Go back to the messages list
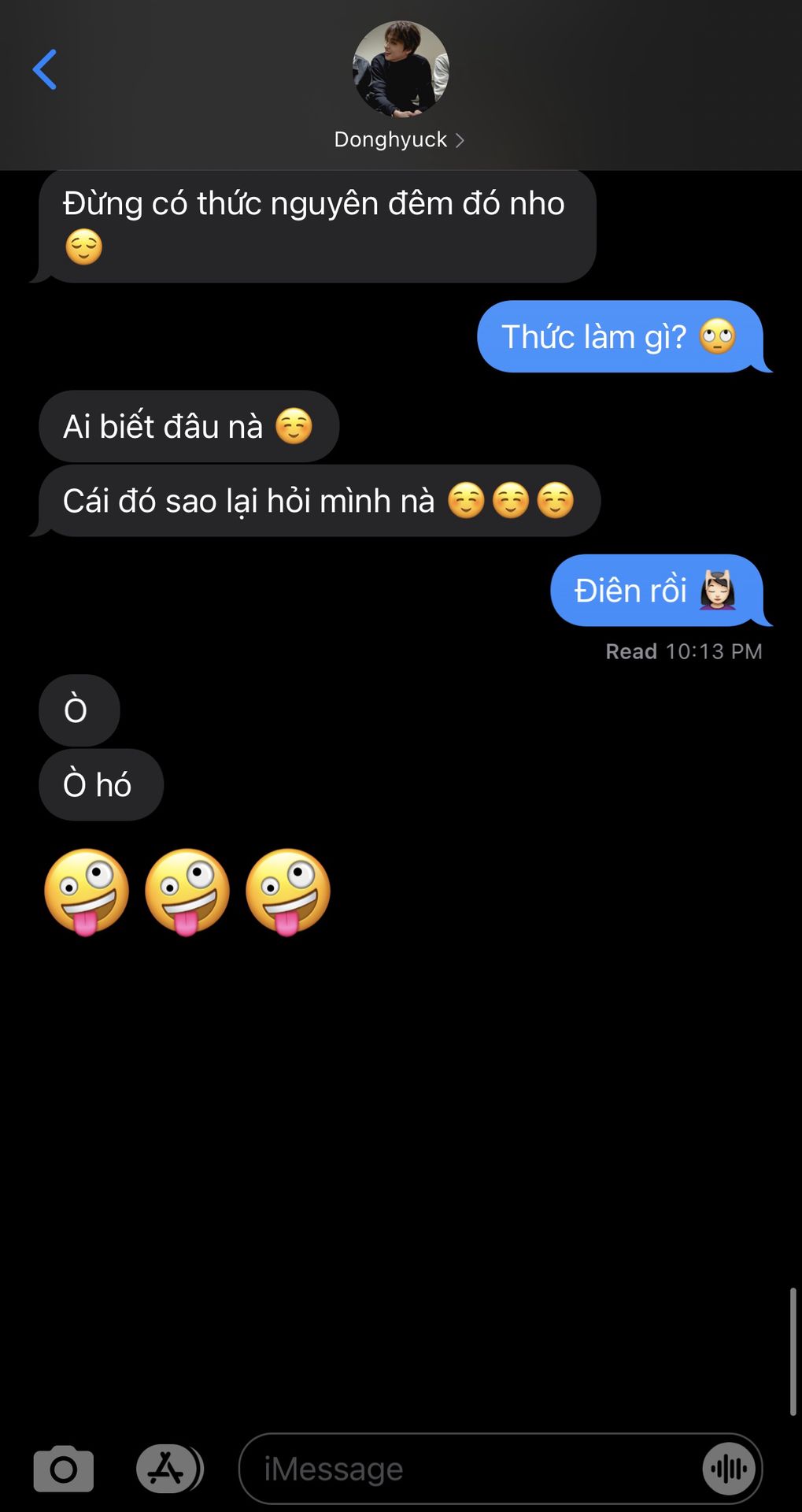This screenshot has width=802, height=1512. (45, 69)
